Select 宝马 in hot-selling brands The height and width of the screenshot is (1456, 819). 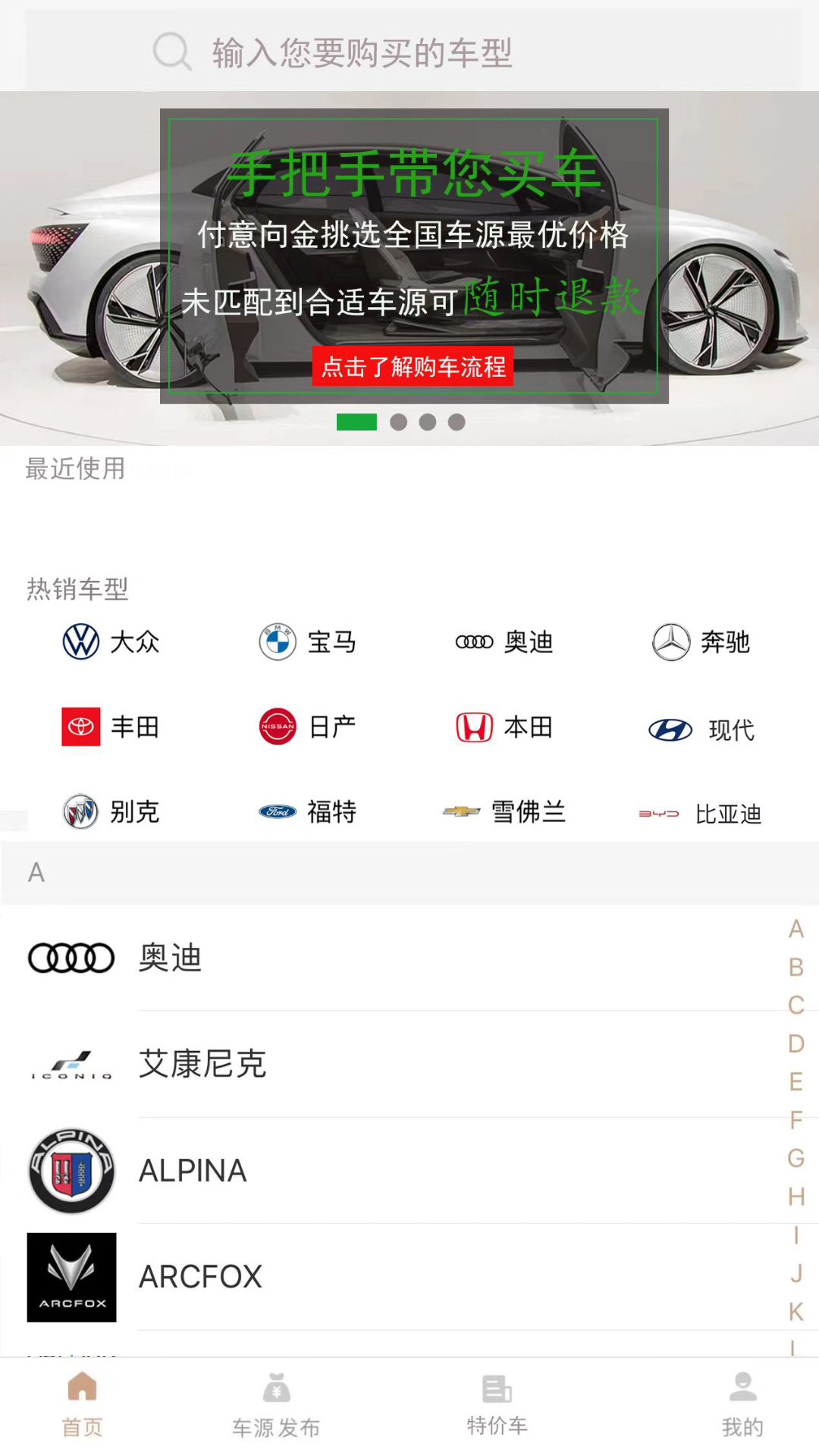coord(308,642)
